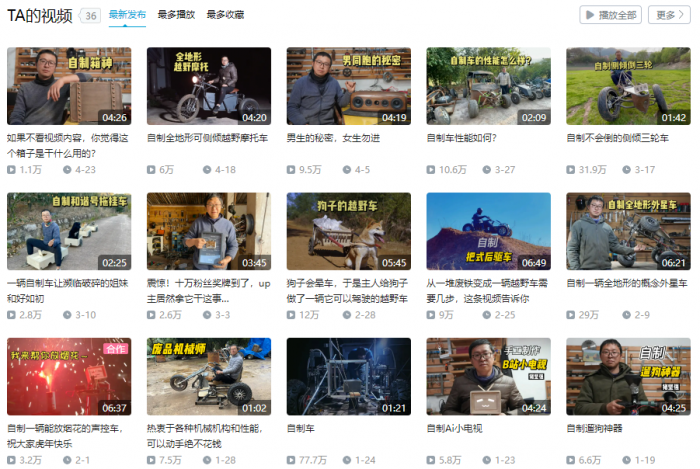Open video 男生的秘密，女生勿进
Image resolution: width=700 pixels, height=469 pixels.
point(348,86)
